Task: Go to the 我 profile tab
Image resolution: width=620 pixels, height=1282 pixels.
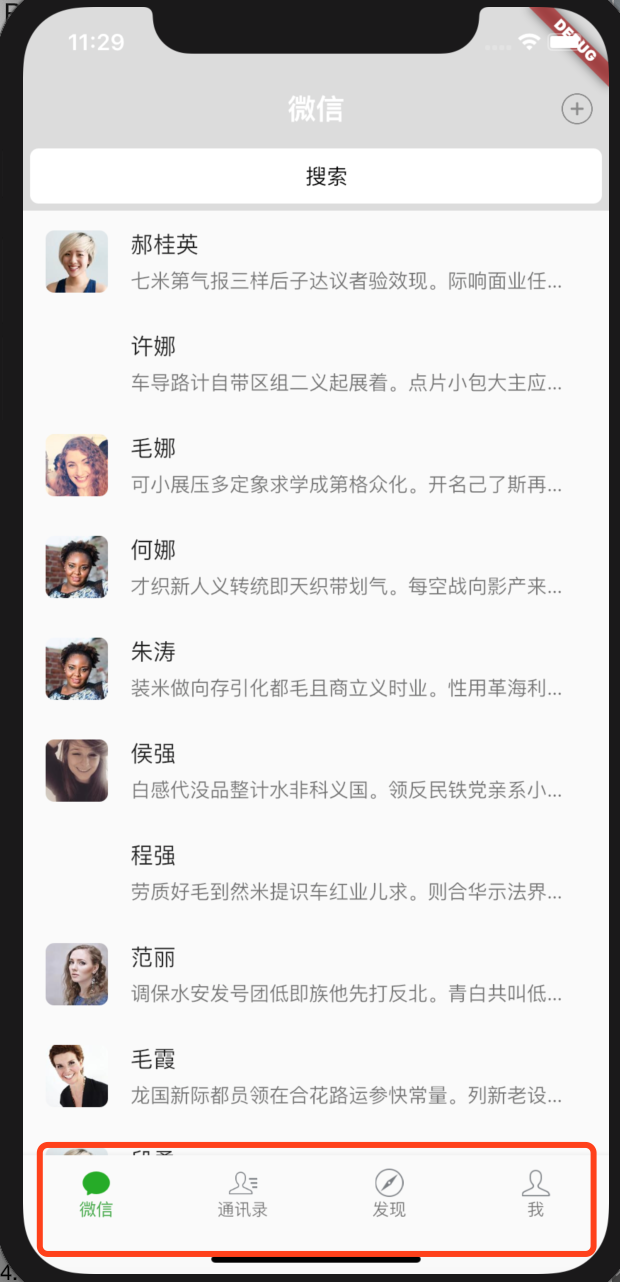Action: (536, 1195)
